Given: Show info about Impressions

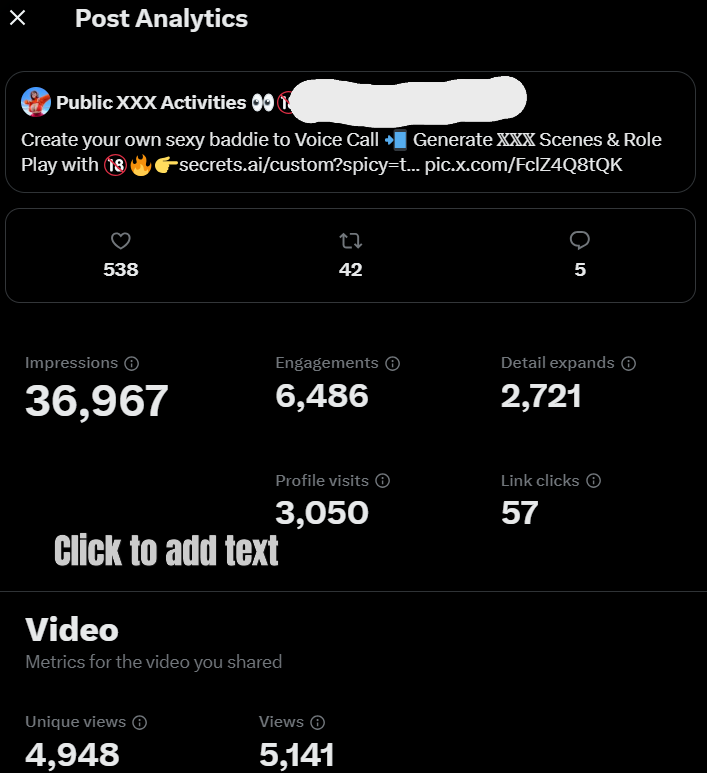Looking at the screenshot, I should [x=132, y=364].
